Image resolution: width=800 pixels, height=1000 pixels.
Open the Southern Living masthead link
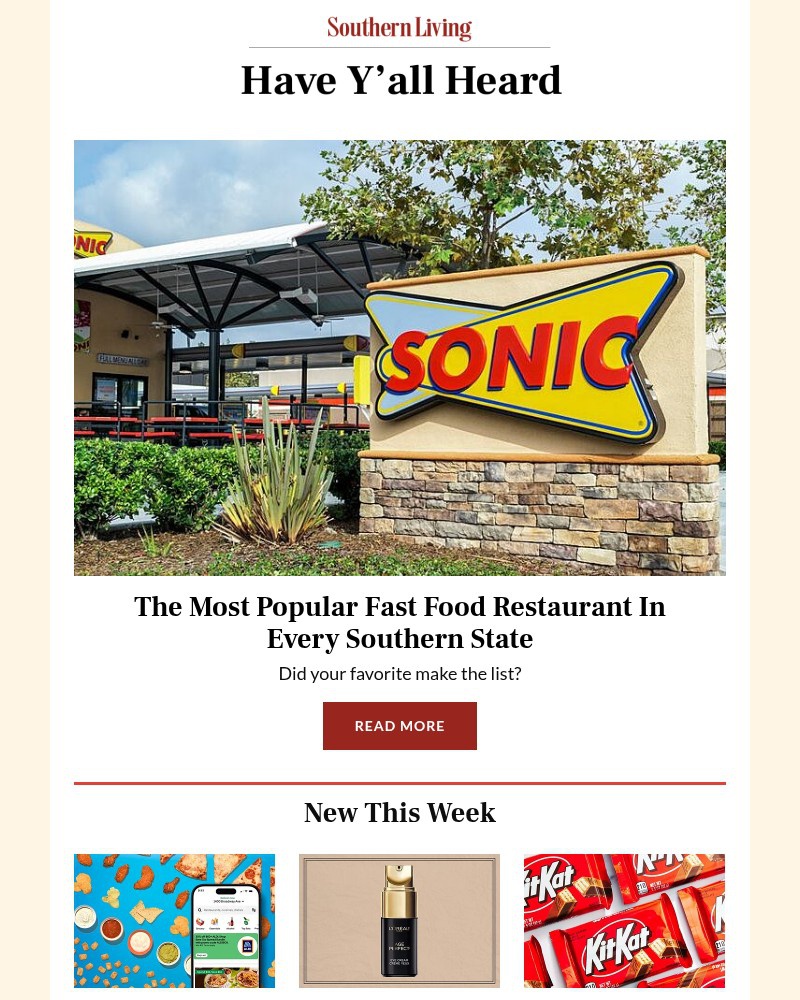pos(399,28)
